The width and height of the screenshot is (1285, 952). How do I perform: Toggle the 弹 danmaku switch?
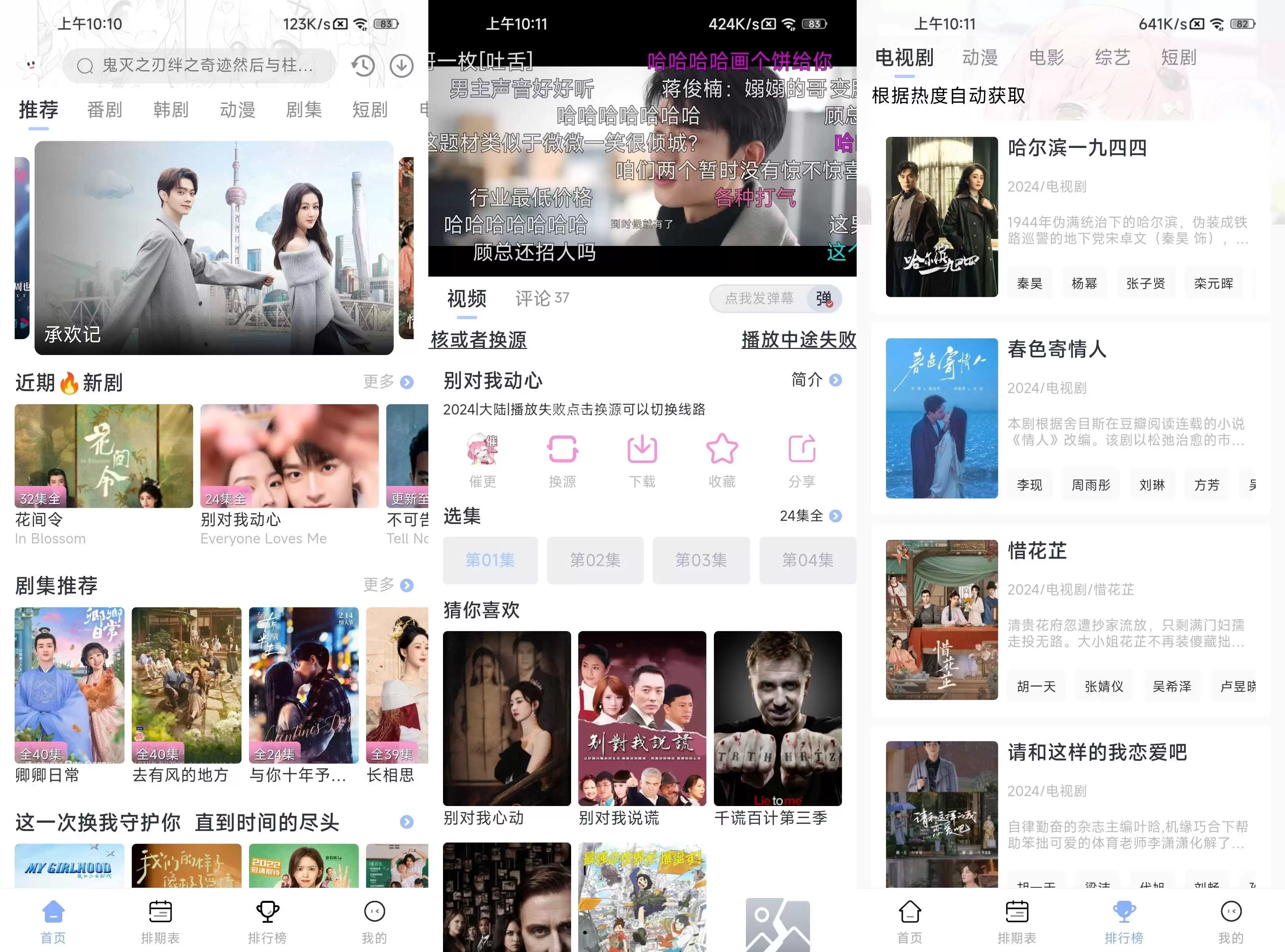823,299
